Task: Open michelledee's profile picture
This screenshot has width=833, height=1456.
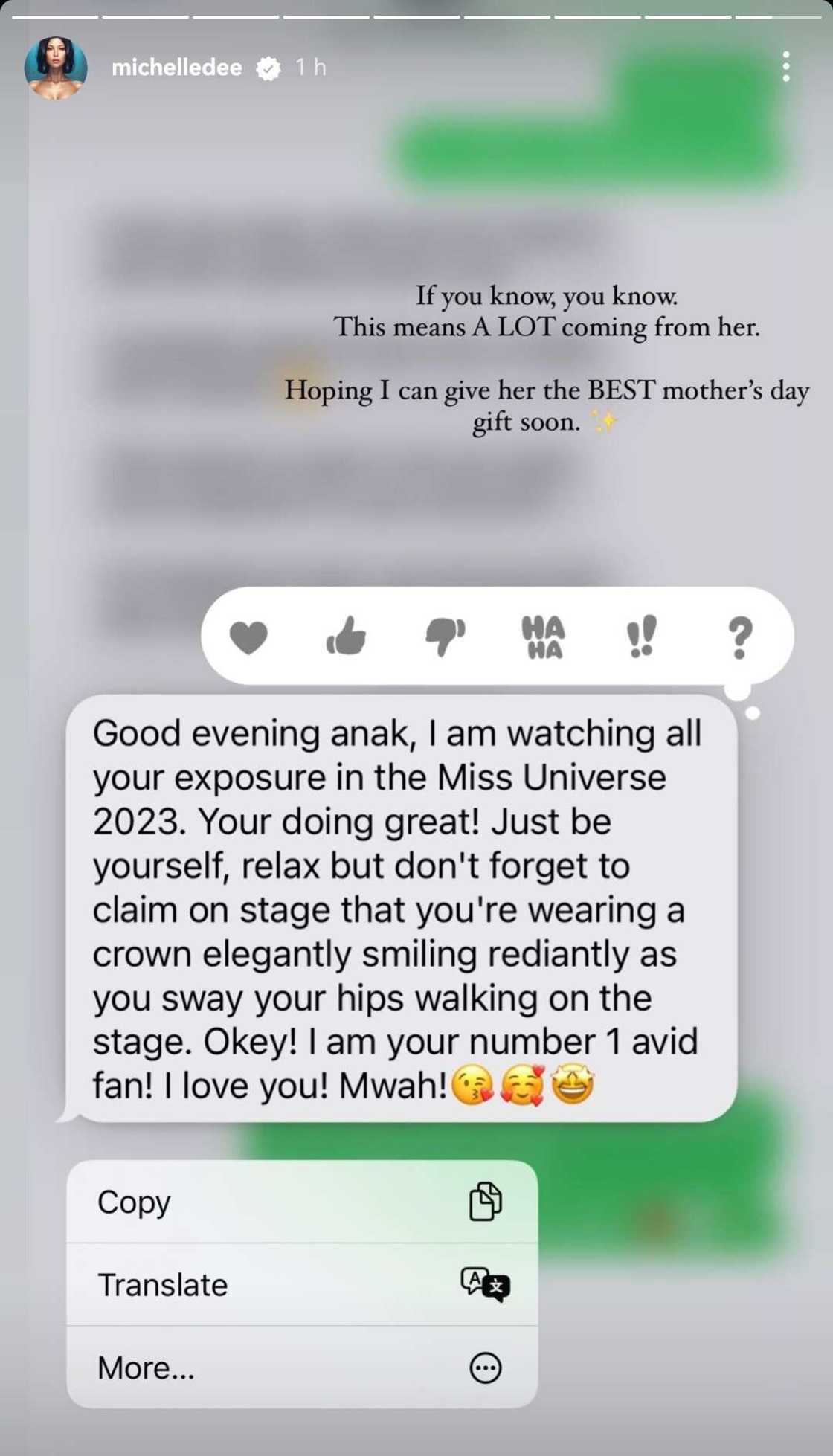Action: pos(56,68)
